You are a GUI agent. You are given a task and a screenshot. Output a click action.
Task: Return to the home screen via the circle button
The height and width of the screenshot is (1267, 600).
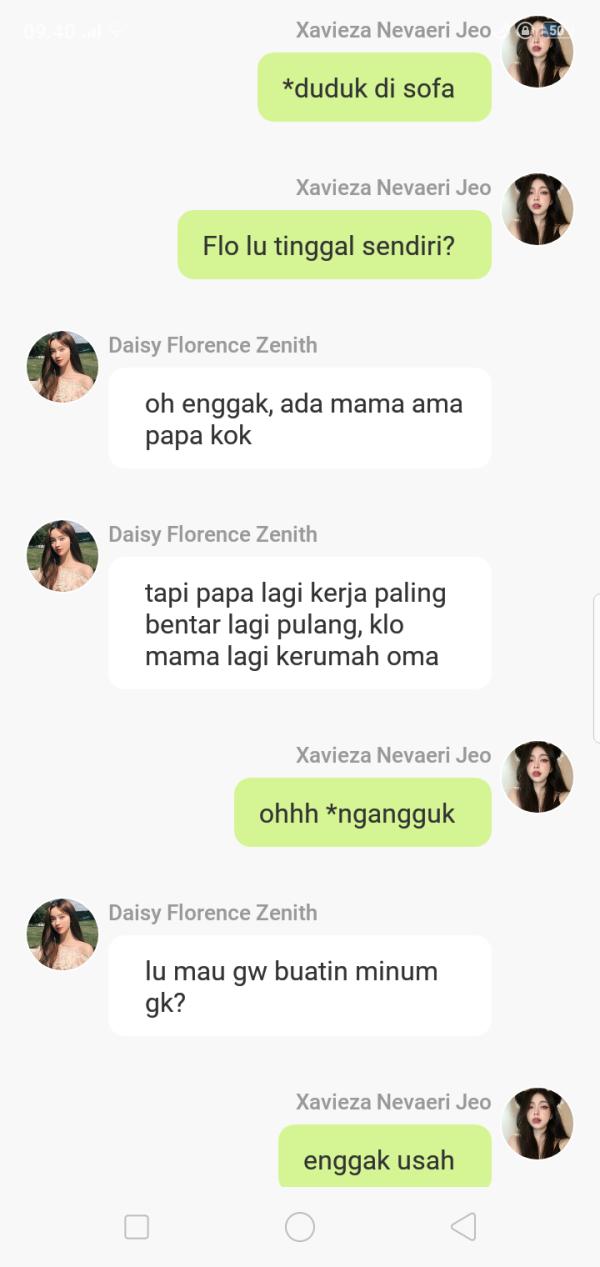300,1226
